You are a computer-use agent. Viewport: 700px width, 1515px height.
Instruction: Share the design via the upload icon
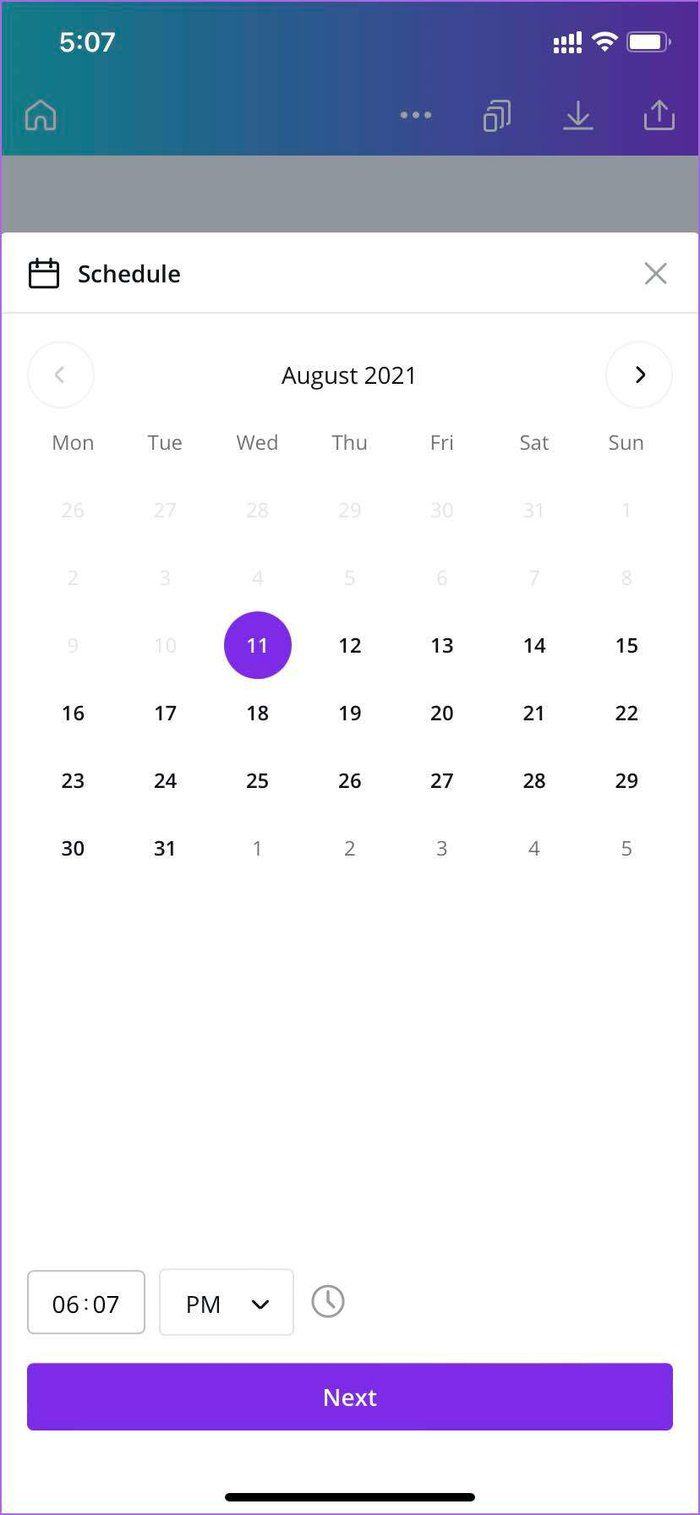[x=659, y=115]
